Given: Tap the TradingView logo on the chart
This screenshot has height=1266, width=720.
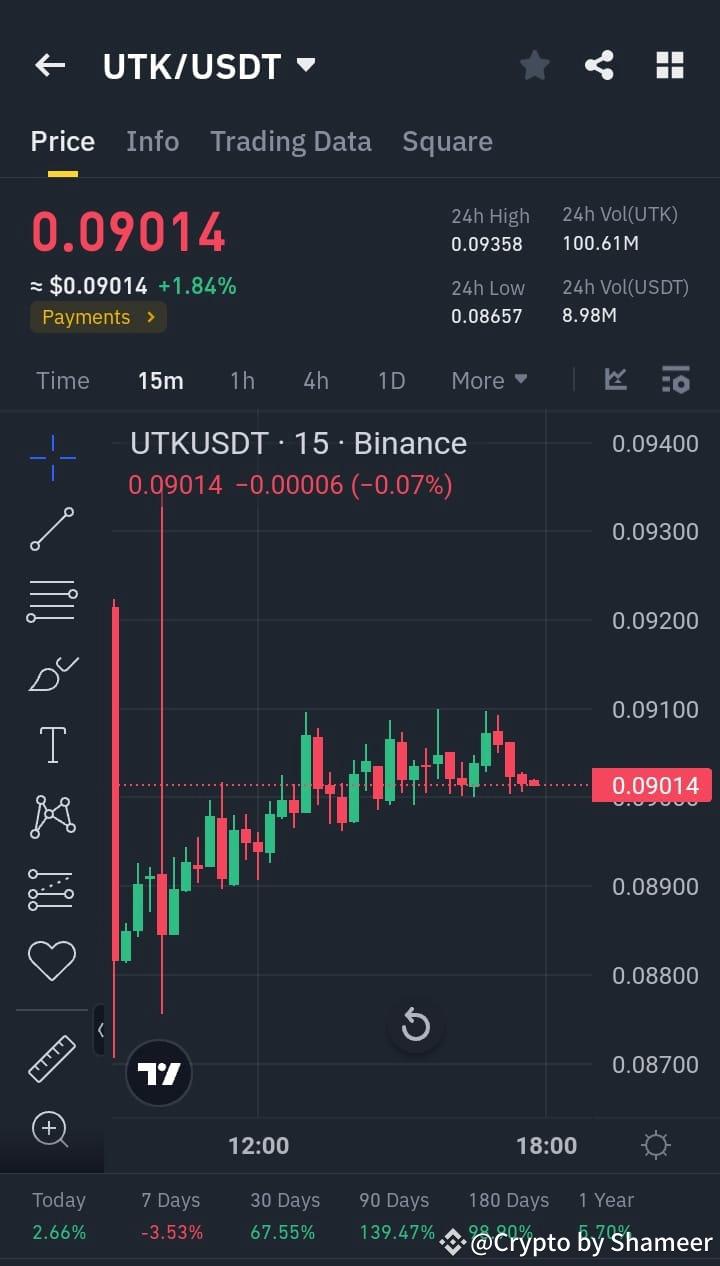Looking at the screenshot, I should coord(158,1071).
